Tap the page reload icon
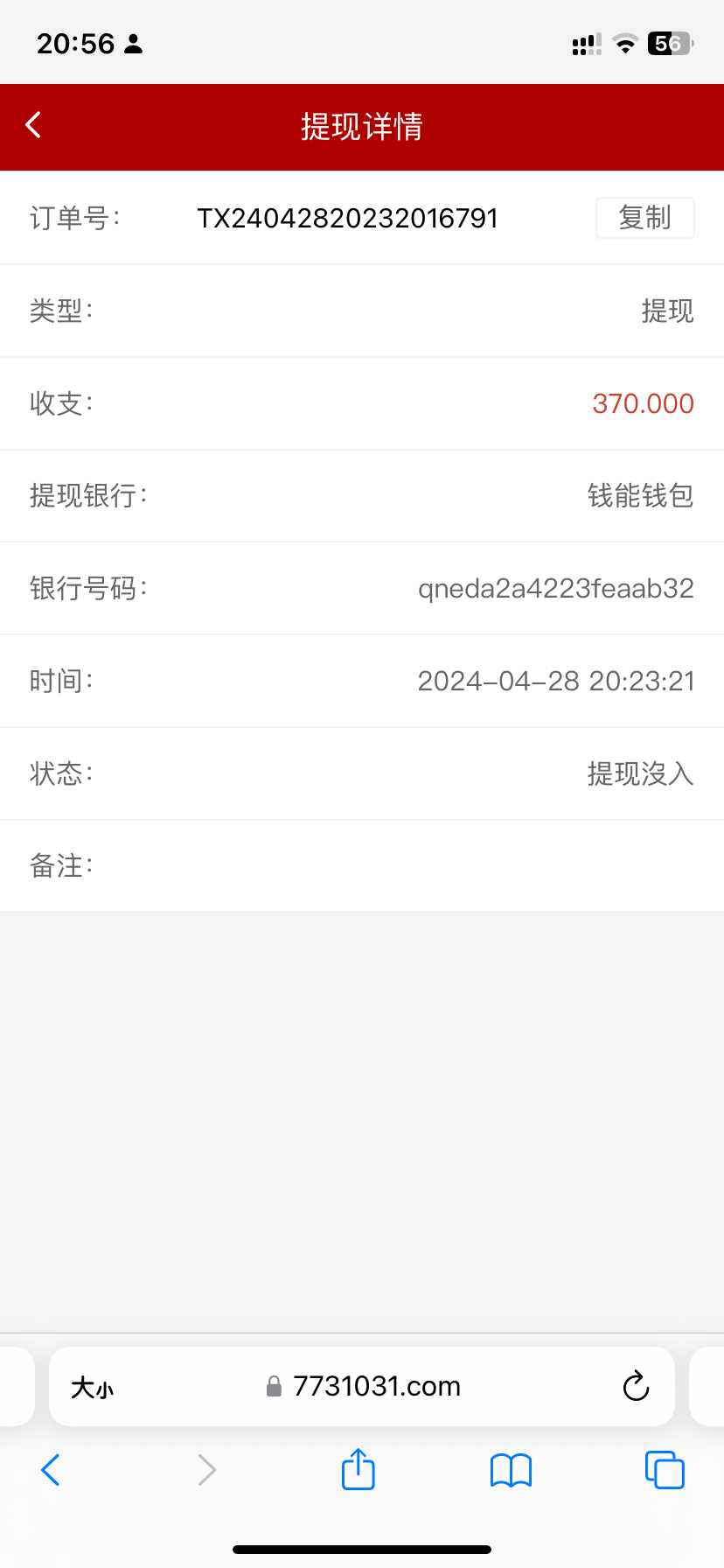Image resolution: width=724 pixels, height=1568 pixels. 636,1386
